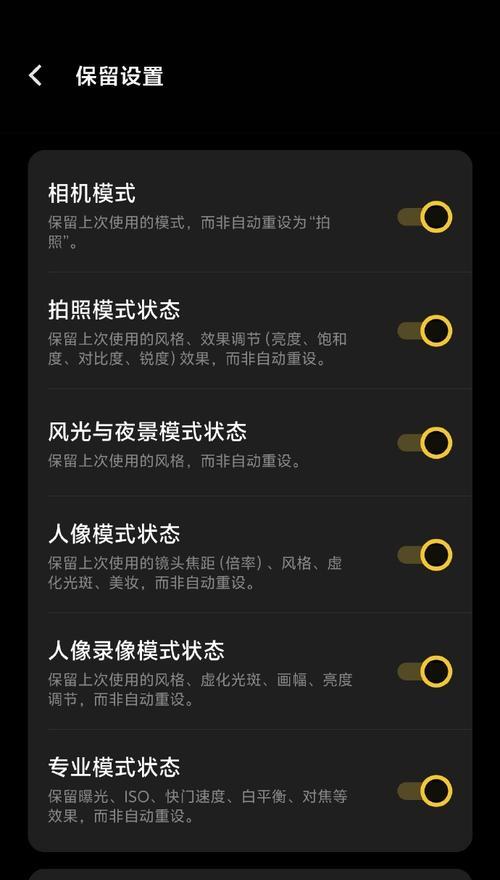Disable the 拍照模式状态 switch
The image size is (500, 880).
pos(425,331)
